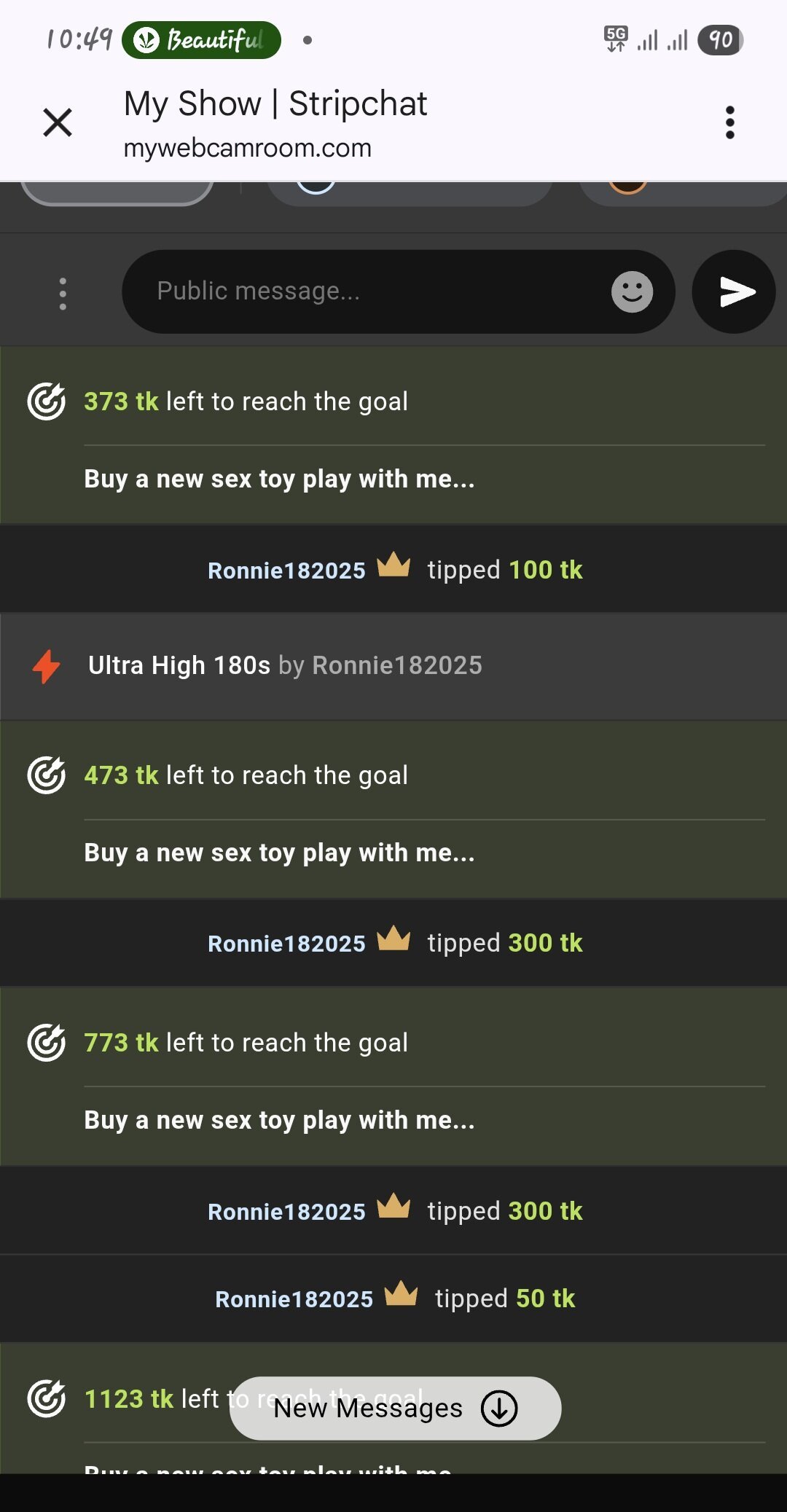The image size is (787, 1512).
Task: Jump to New Messages
Action: [395, 1408]
